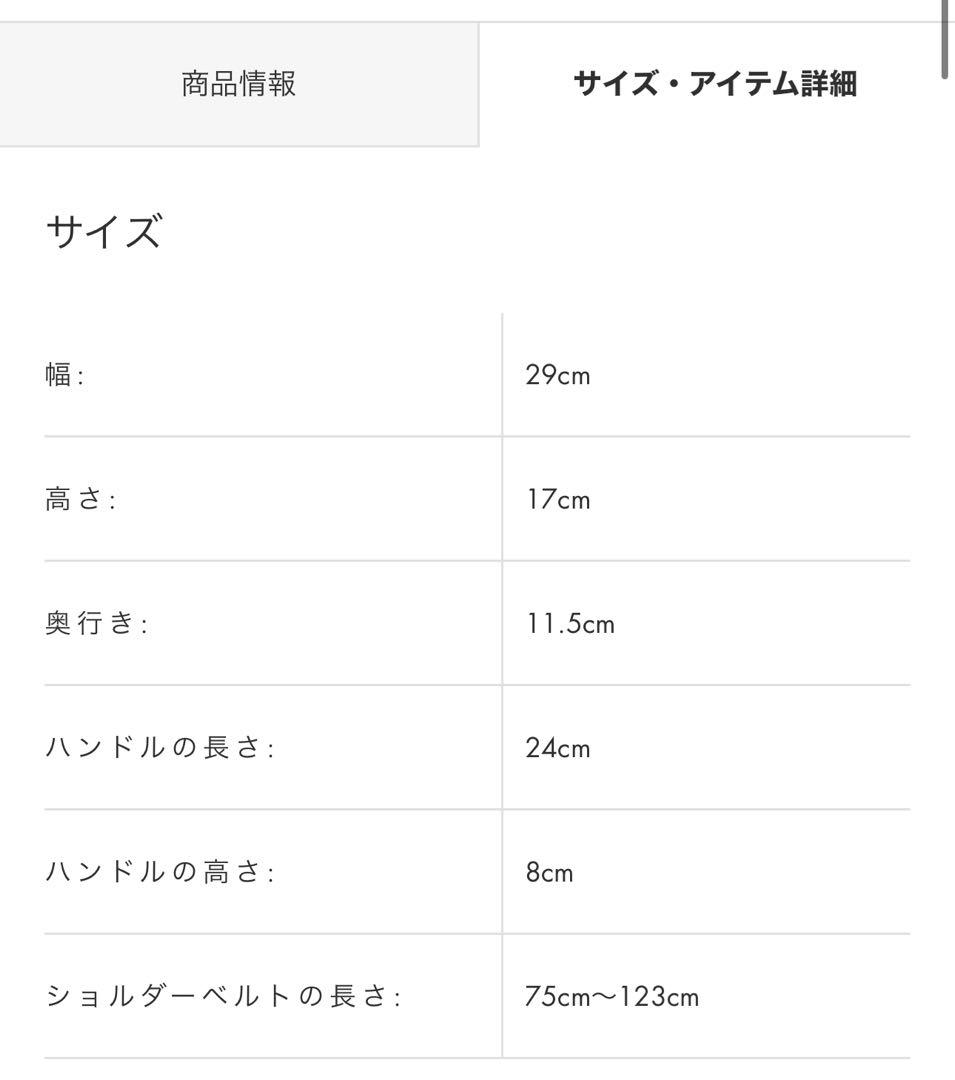955x1080 pixels.
Task: Click the 24cm handle length value
Action: [558, 747]
